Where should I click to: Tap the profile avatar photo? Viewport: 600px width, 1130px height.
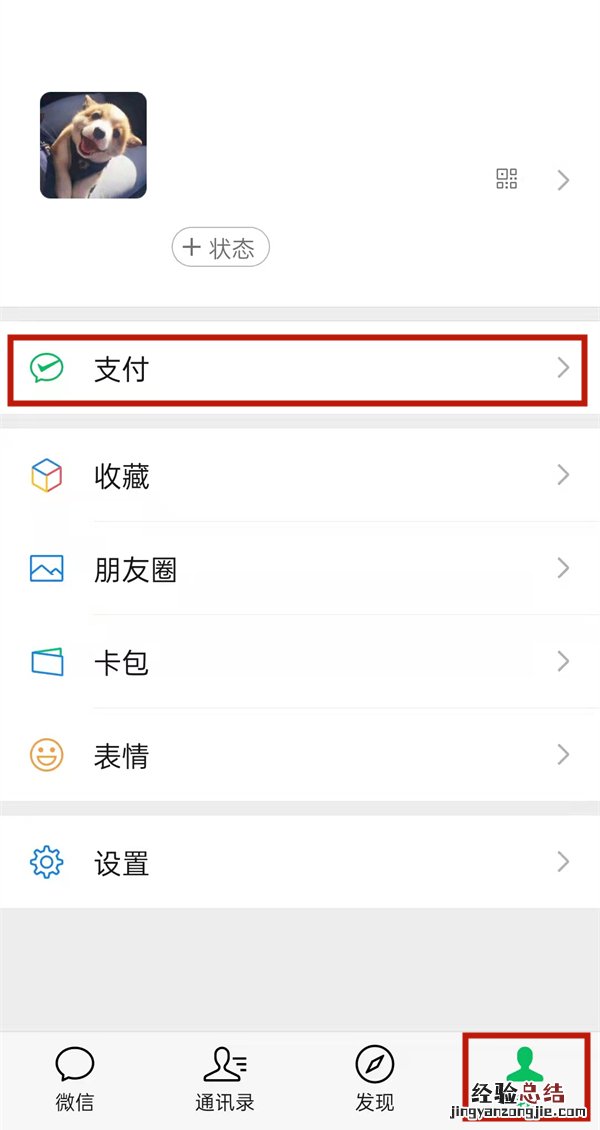click(93, 145)
